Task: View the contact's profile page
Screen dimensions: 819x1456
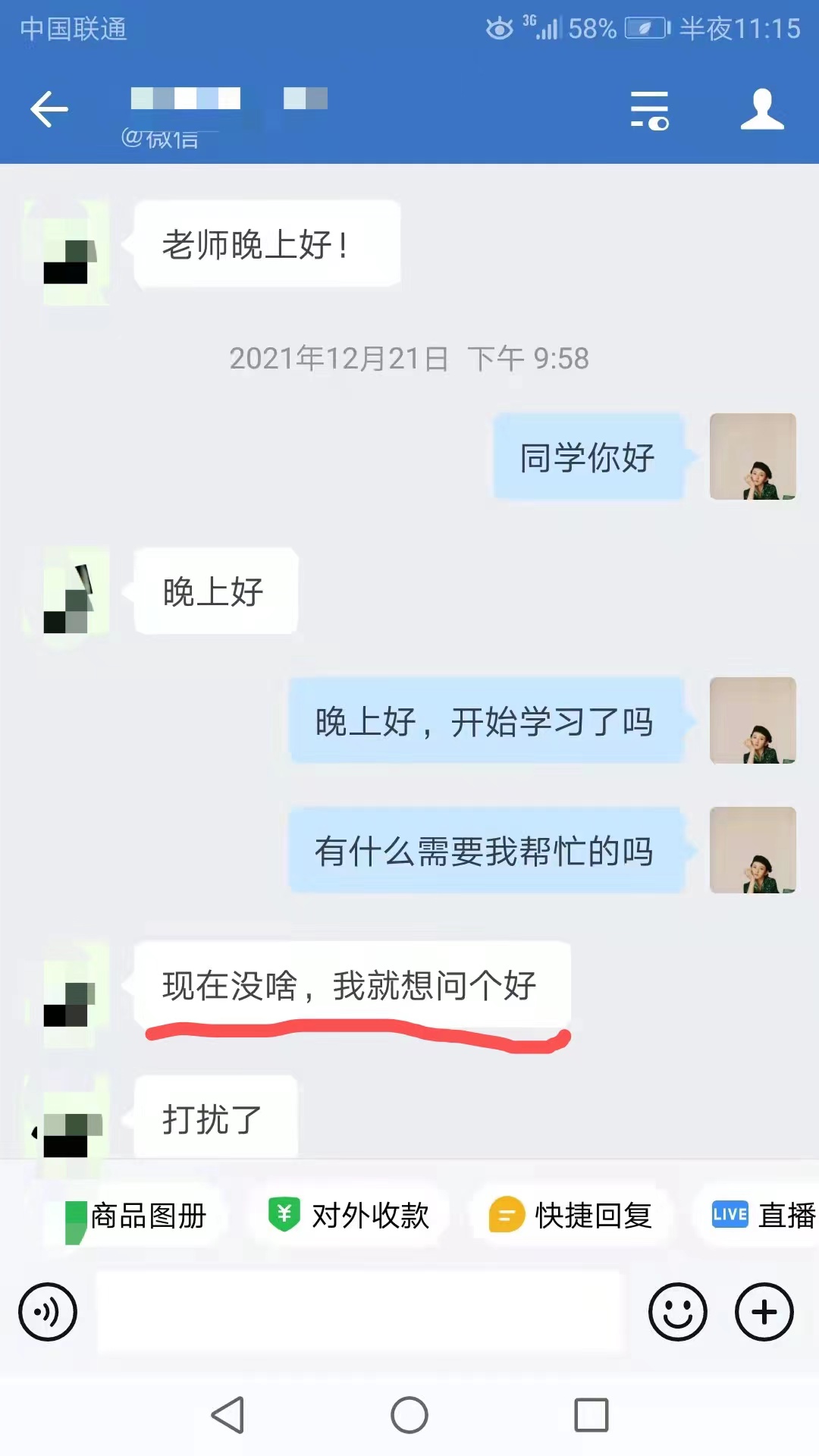Action: click(x=762, y=110)
